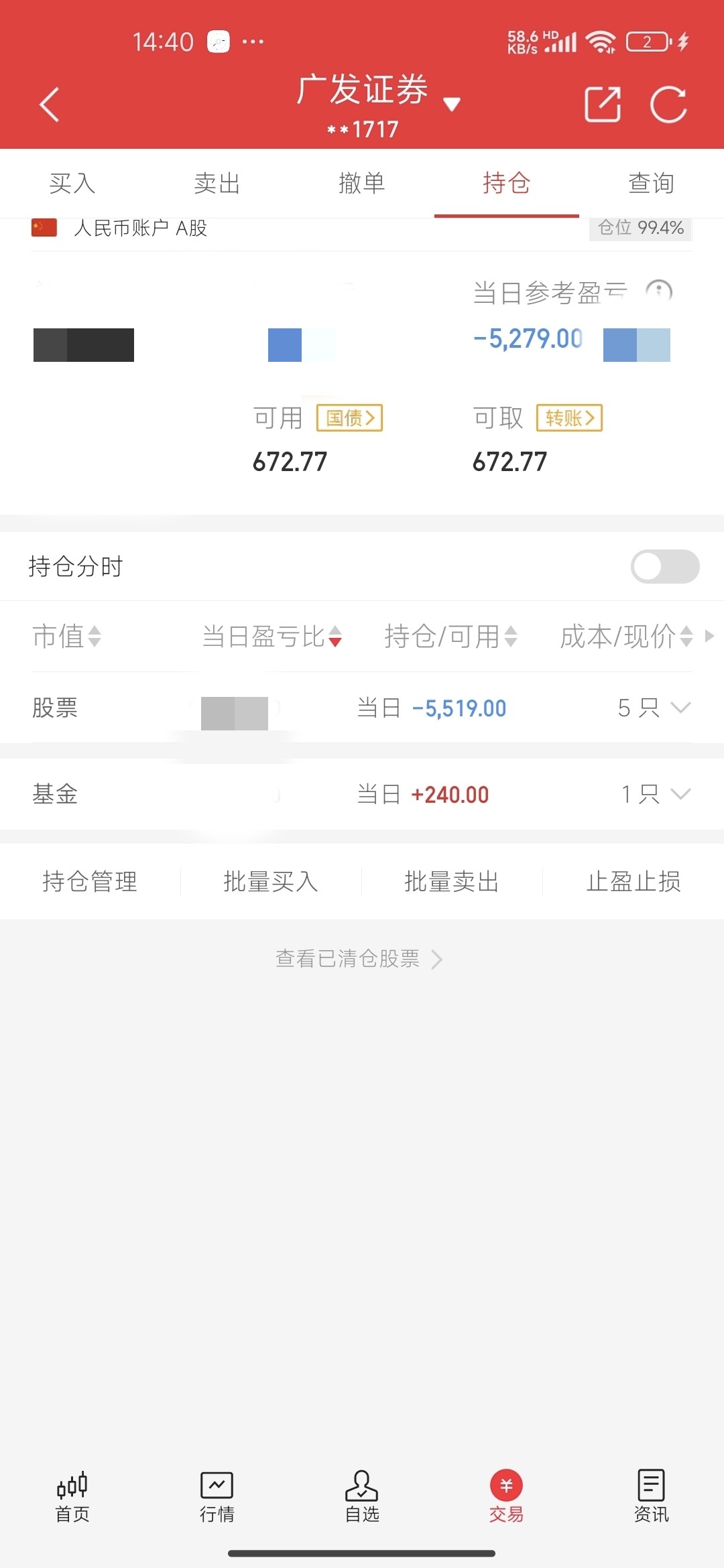724x1568 pixels.
Task: Switch to the 买入 tab
Action: (72, 183)
